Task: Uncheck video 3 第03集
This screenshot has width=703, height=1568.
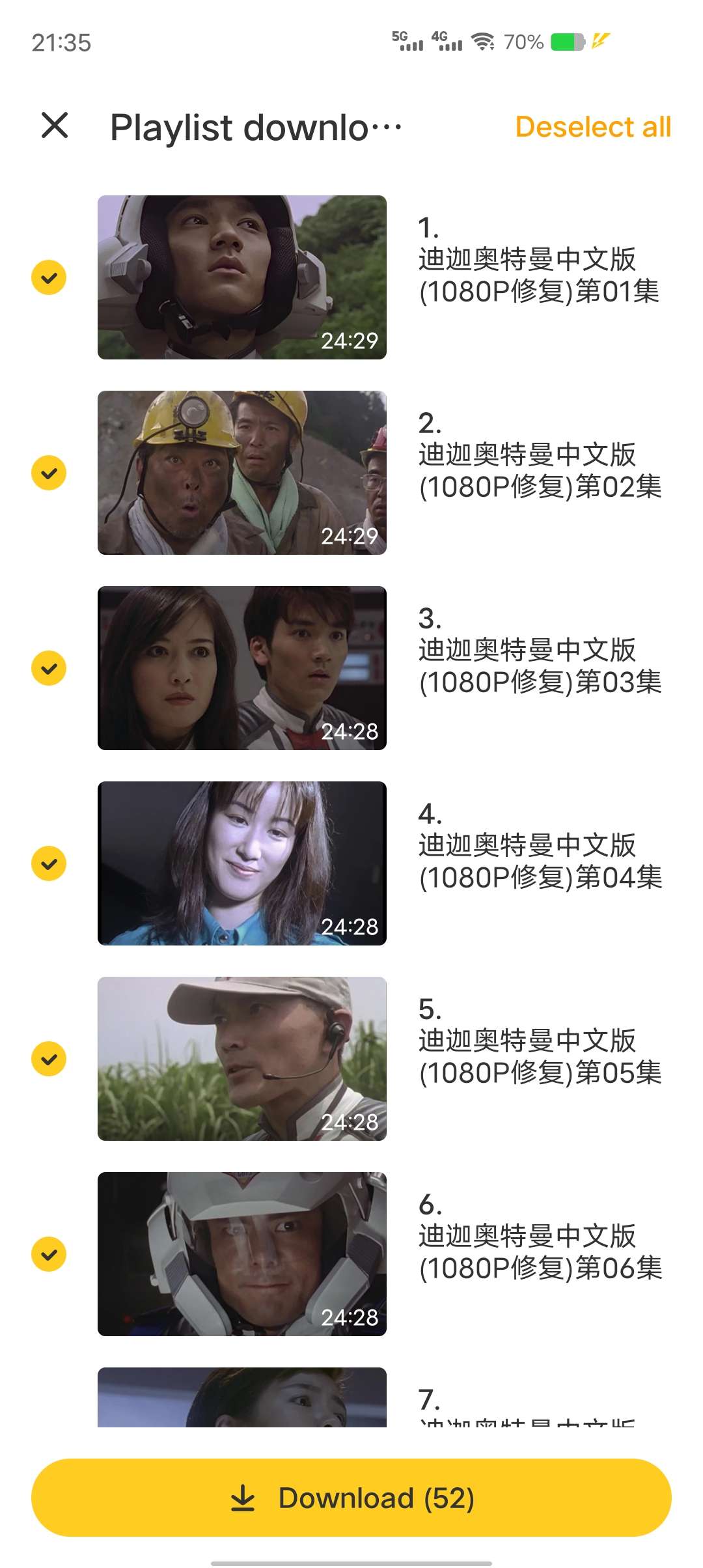Action: click(x=49, y=668)
